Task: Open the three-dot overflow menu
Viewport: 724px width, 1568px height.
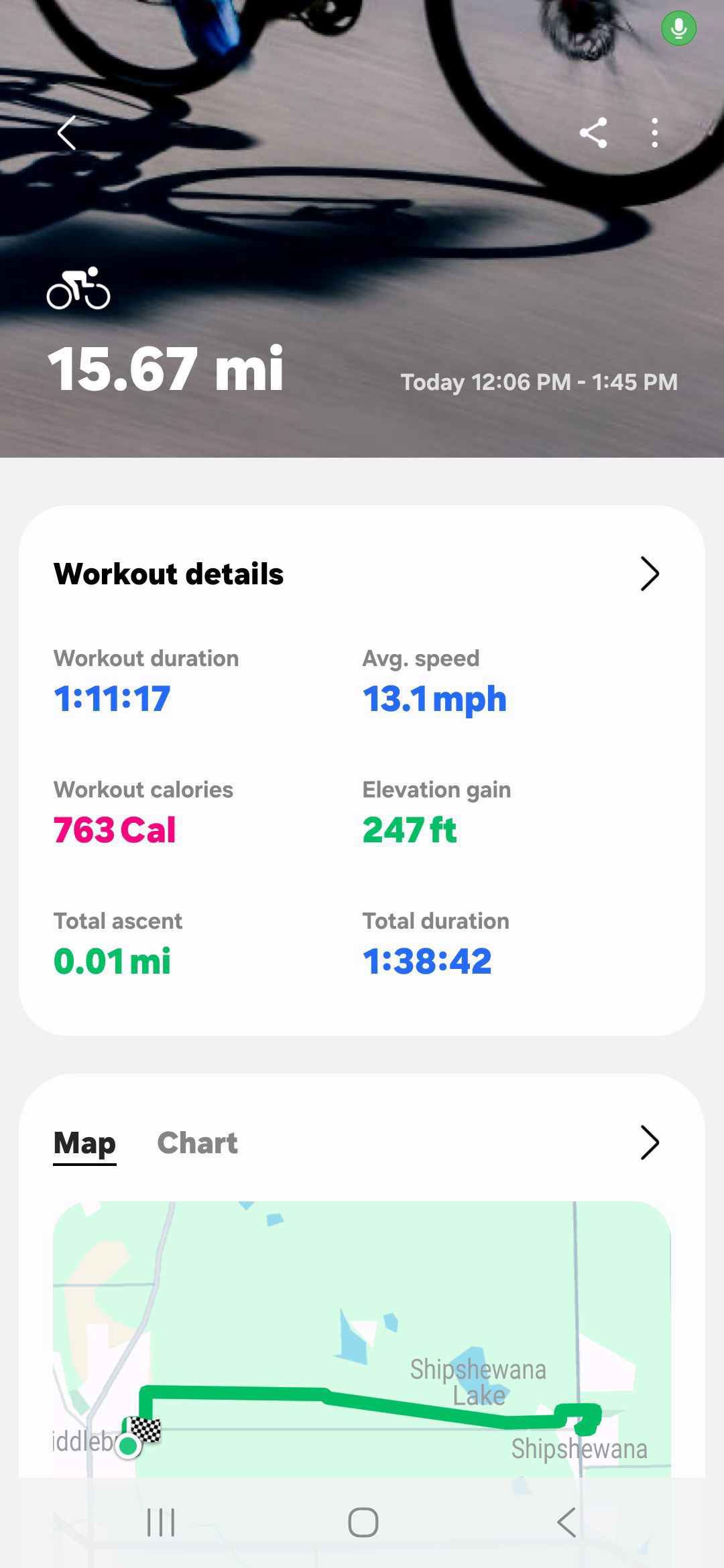Action: click(x=655, y=133)
